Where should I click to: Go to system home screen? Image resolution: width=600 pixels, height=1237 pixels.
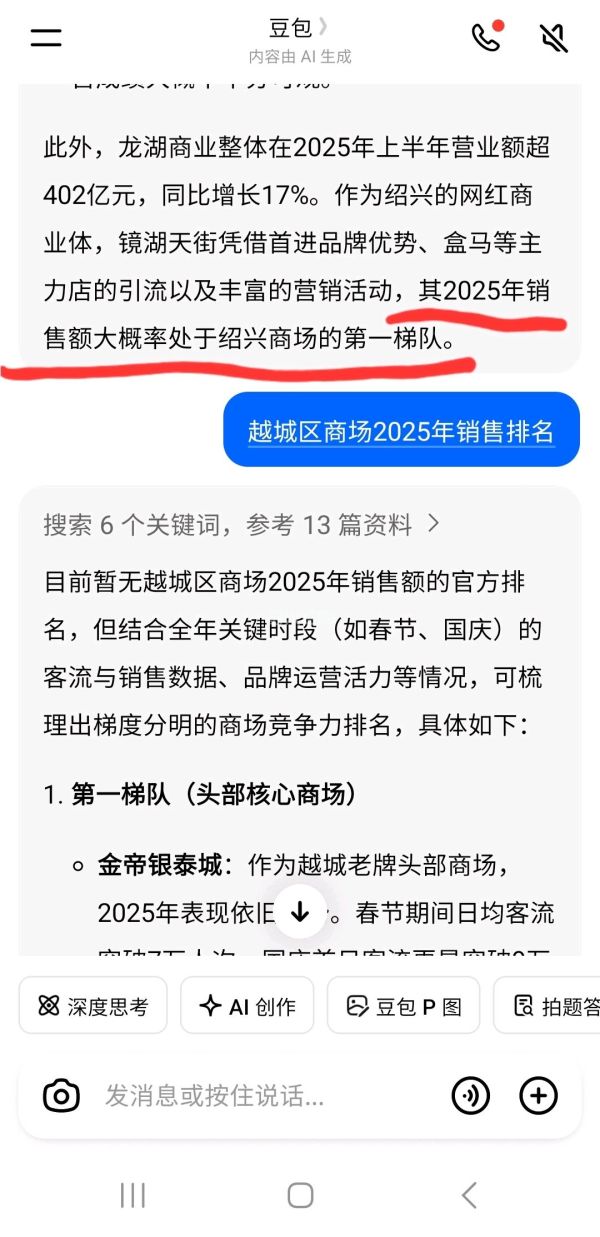pos(300,1194)
